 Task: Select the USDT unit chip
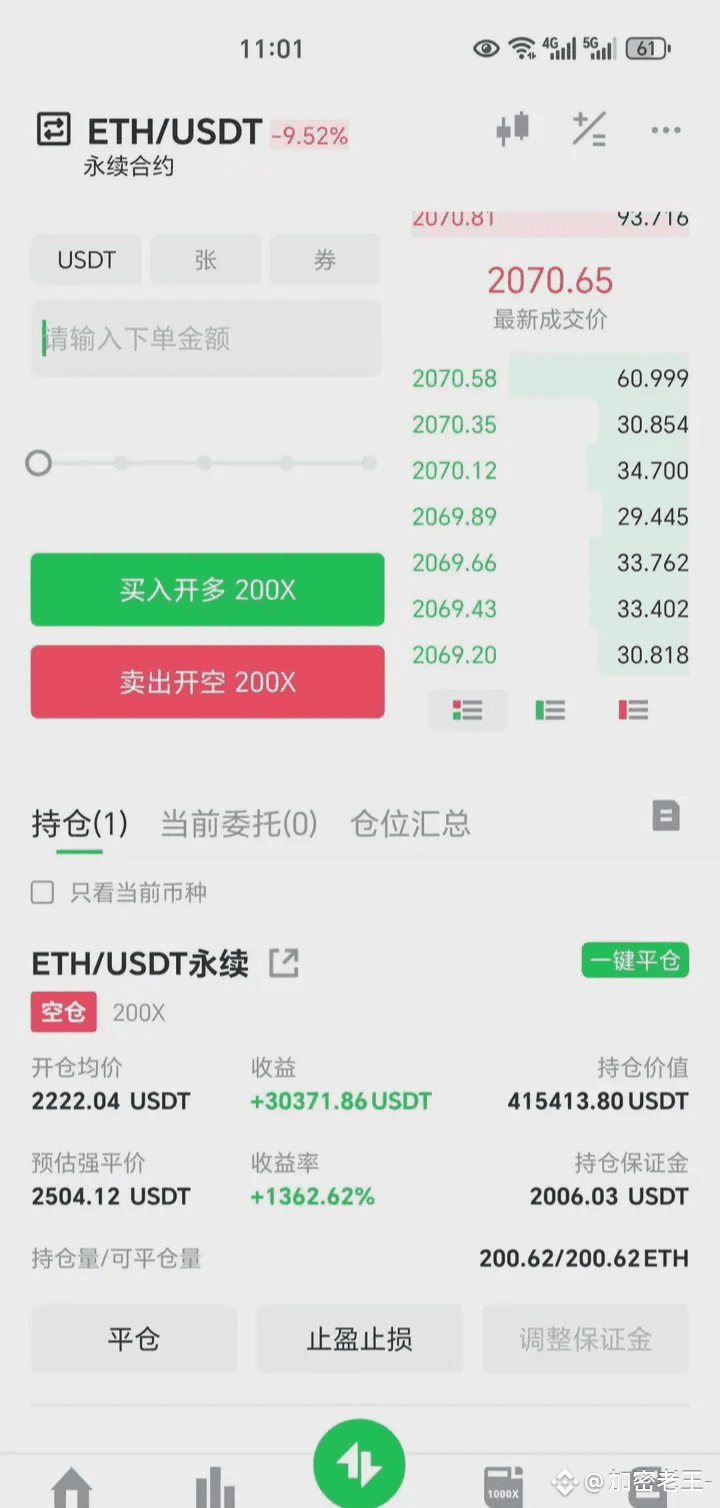click(x=87, y=260)
